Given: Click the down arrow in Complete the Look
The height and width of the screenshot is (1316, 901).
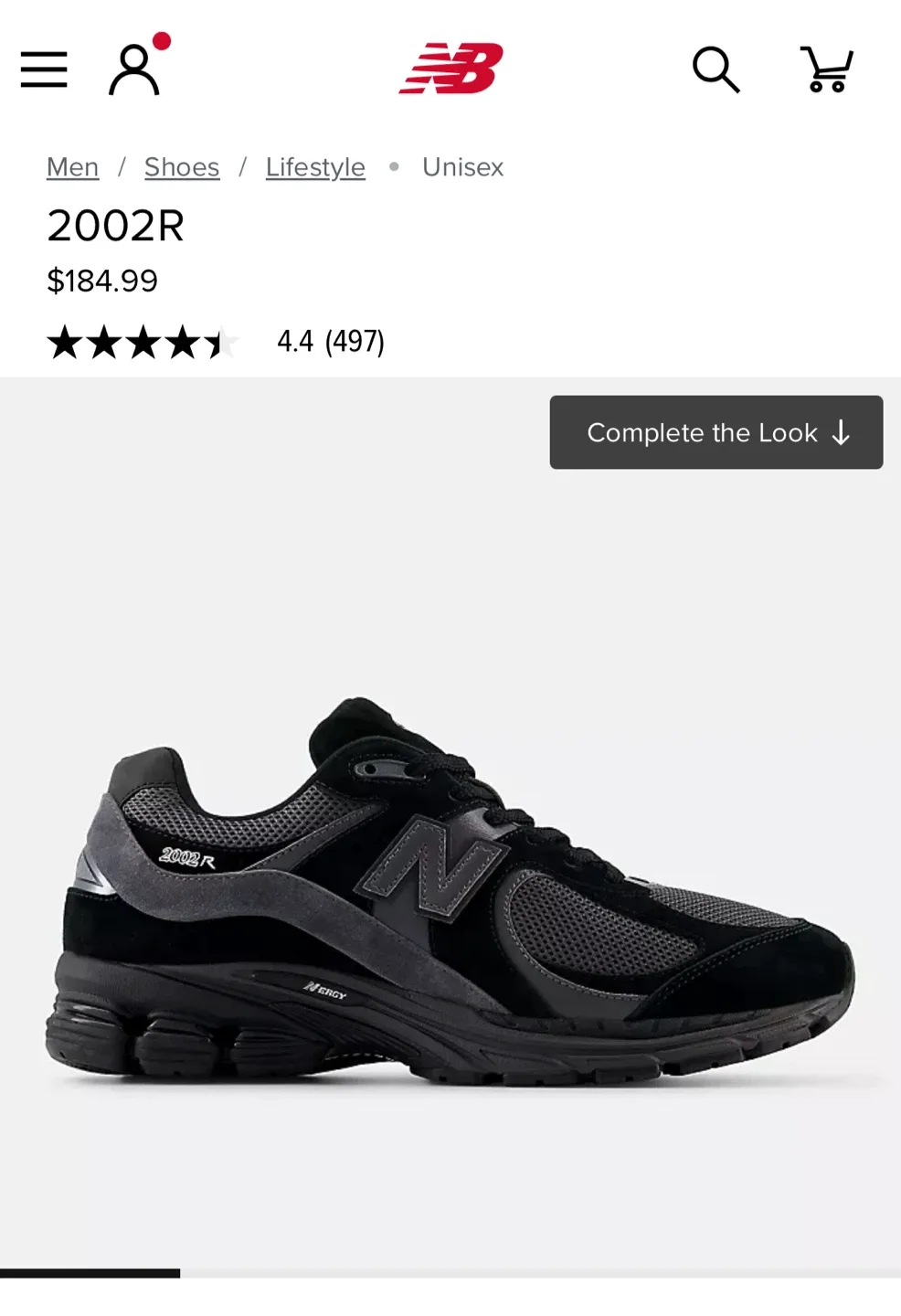Looking at the screenshot, I should [x=840, y=433].
